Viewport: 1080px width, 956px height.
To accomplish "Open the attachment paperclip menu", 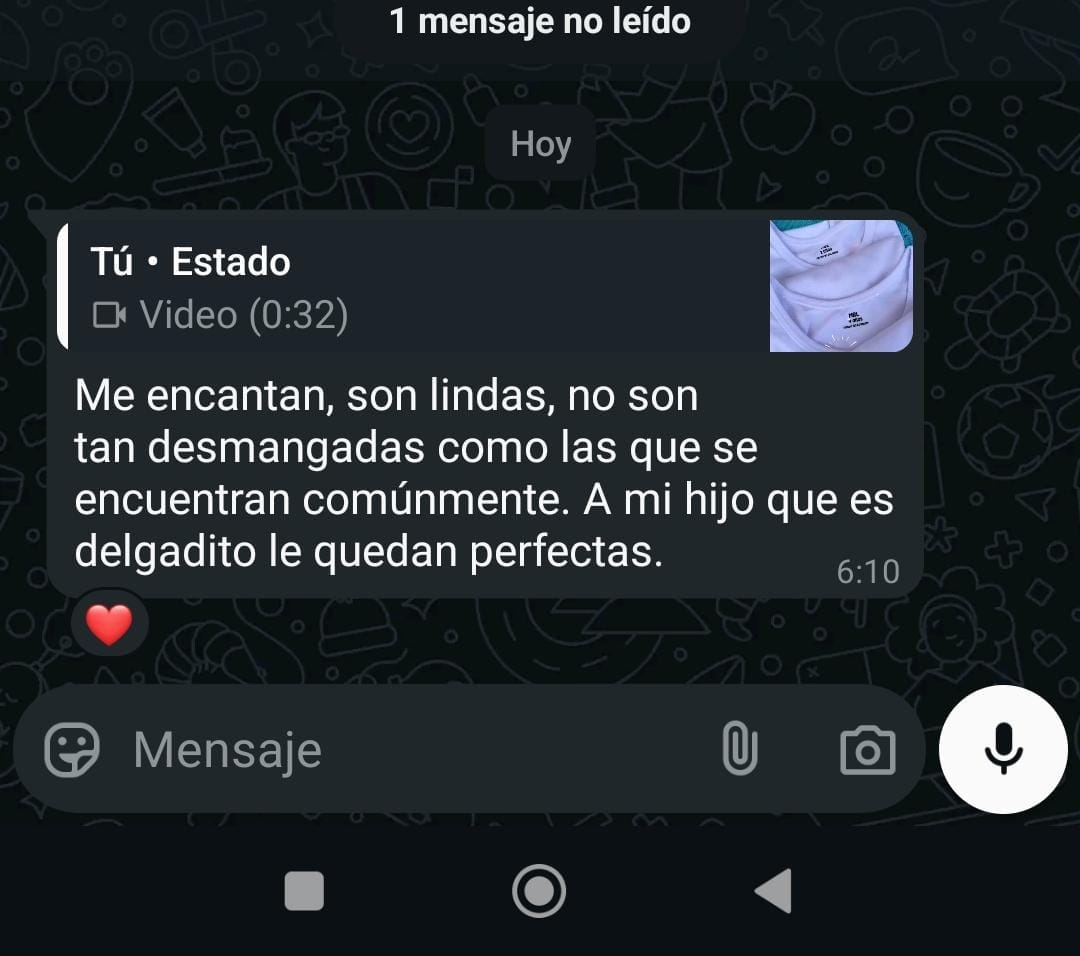I will click(740, 749).
